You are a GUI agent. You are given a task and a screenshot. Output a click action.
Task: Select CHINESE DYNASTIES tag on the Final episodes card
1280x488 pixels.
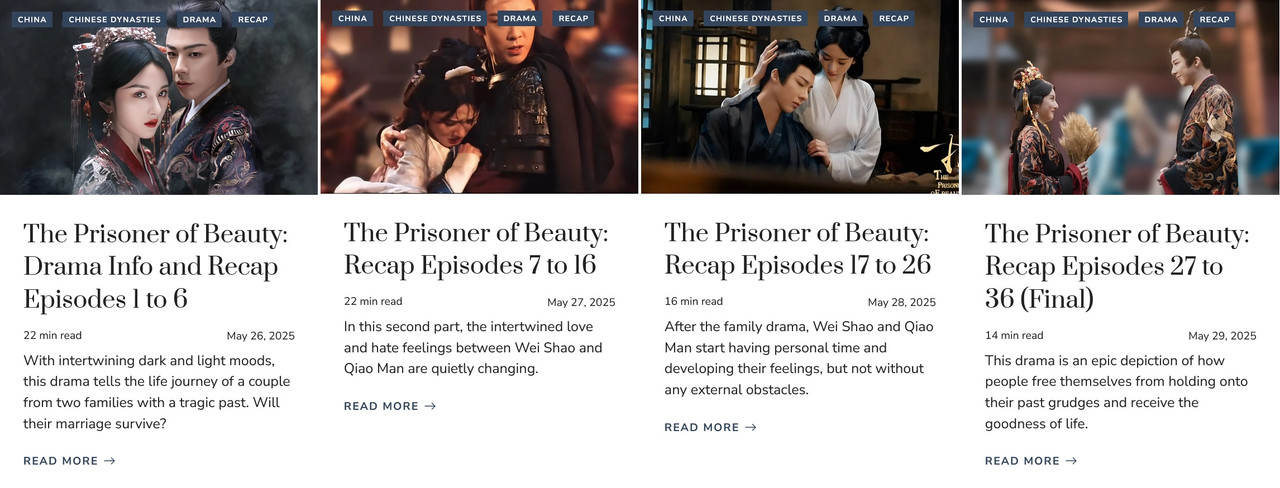pos(1076,19)
